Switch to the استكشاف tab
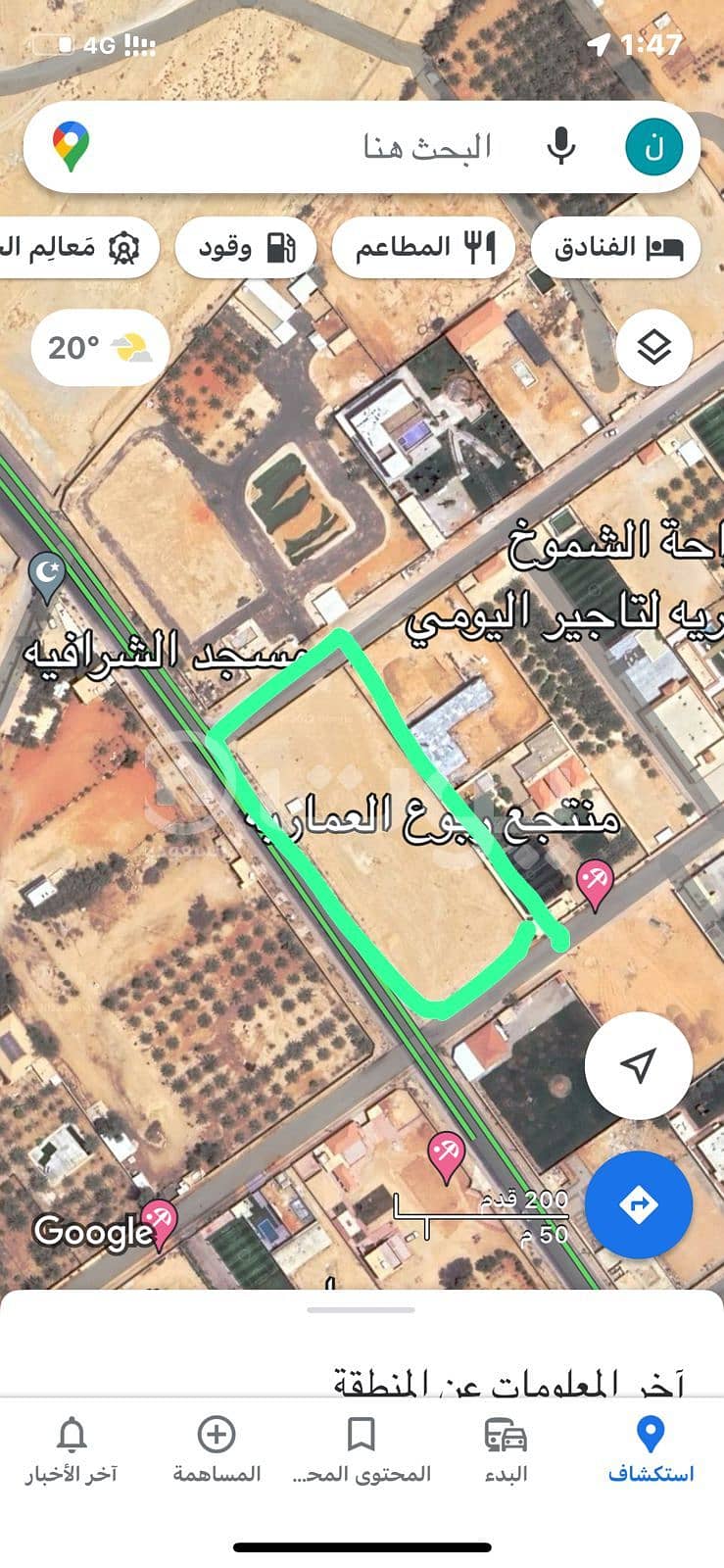The height and width of the screenshot is (1568, 724). click(x=651, y=1449)
